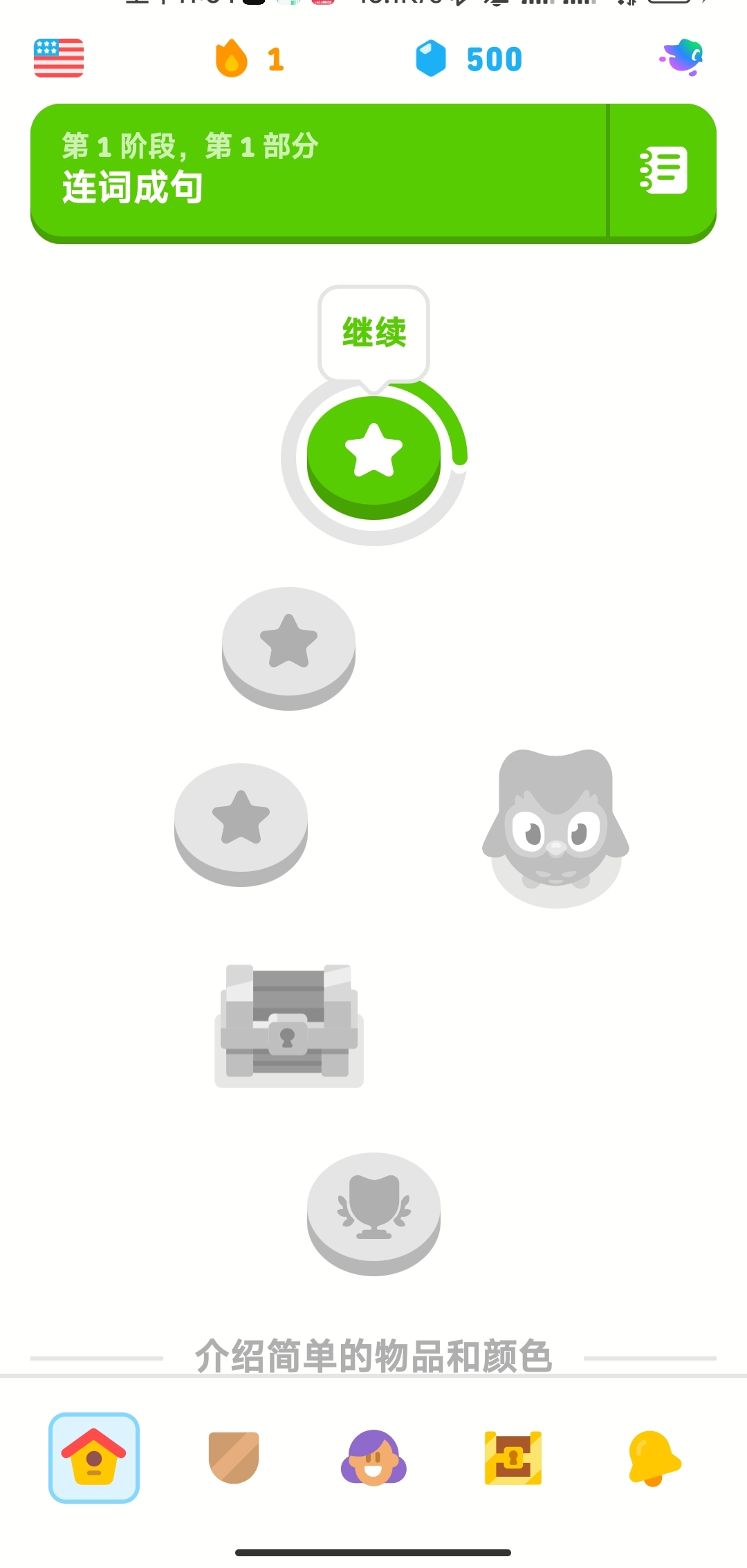The image size is (747, 1568).
Task: Open the profile avatar tab
Action: (373, 1457)
